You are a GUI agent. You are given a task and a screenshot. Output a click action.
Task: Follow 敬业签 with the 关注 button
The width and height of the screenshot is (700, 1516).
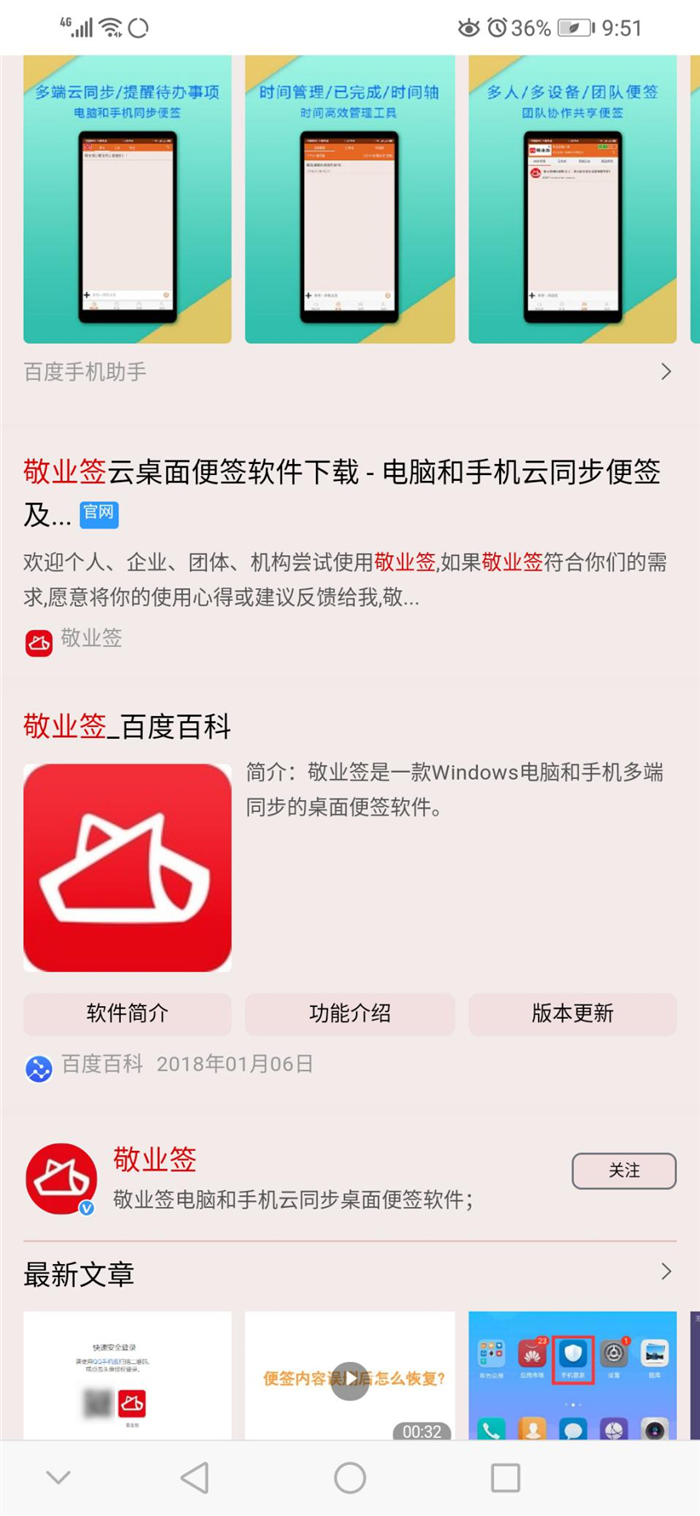click(x=623, y=1170)
